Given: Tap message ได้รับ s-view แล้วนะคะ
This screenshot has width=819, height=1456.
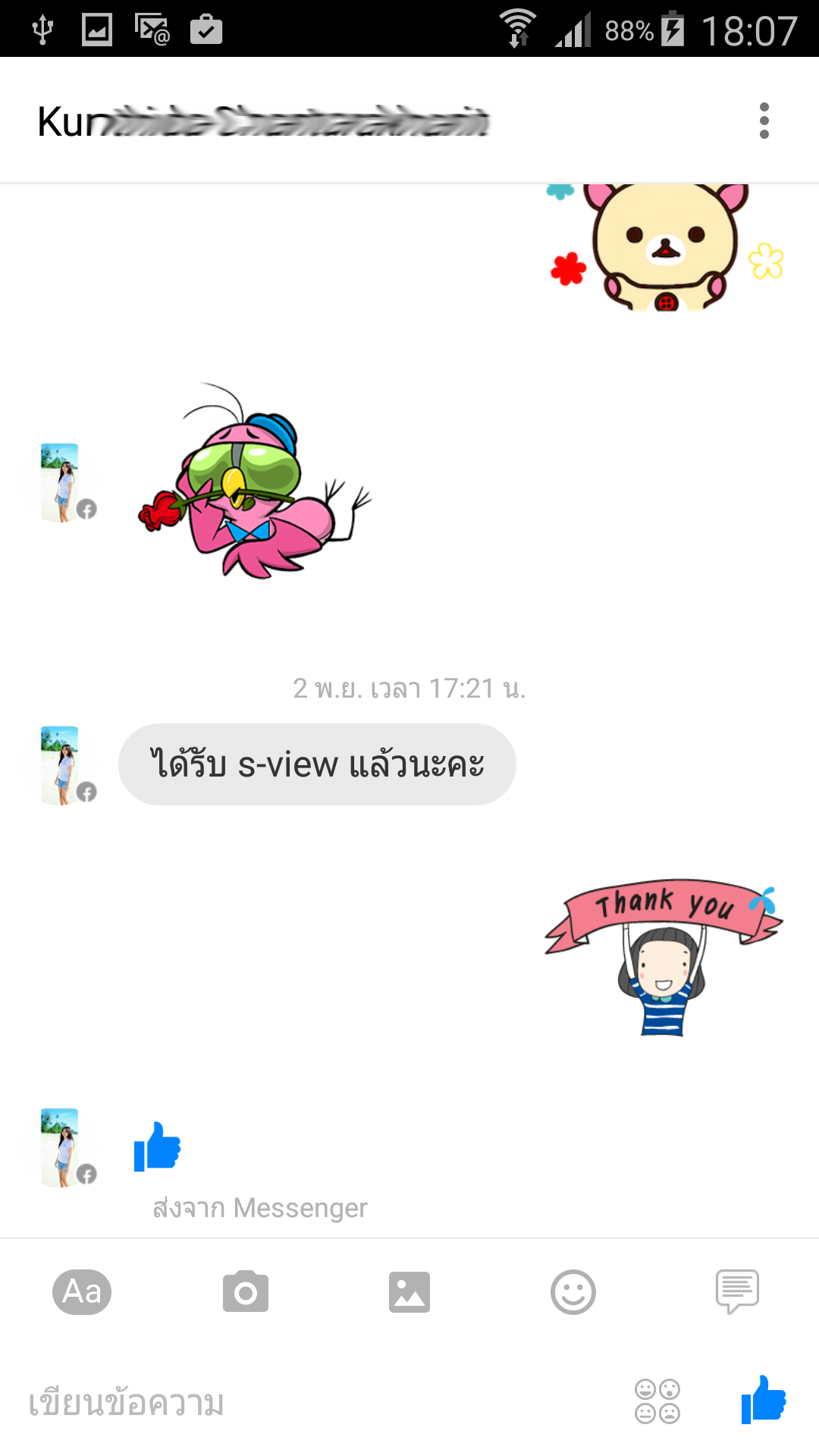Looking at the screenshot, I should [x=317, y=764].
